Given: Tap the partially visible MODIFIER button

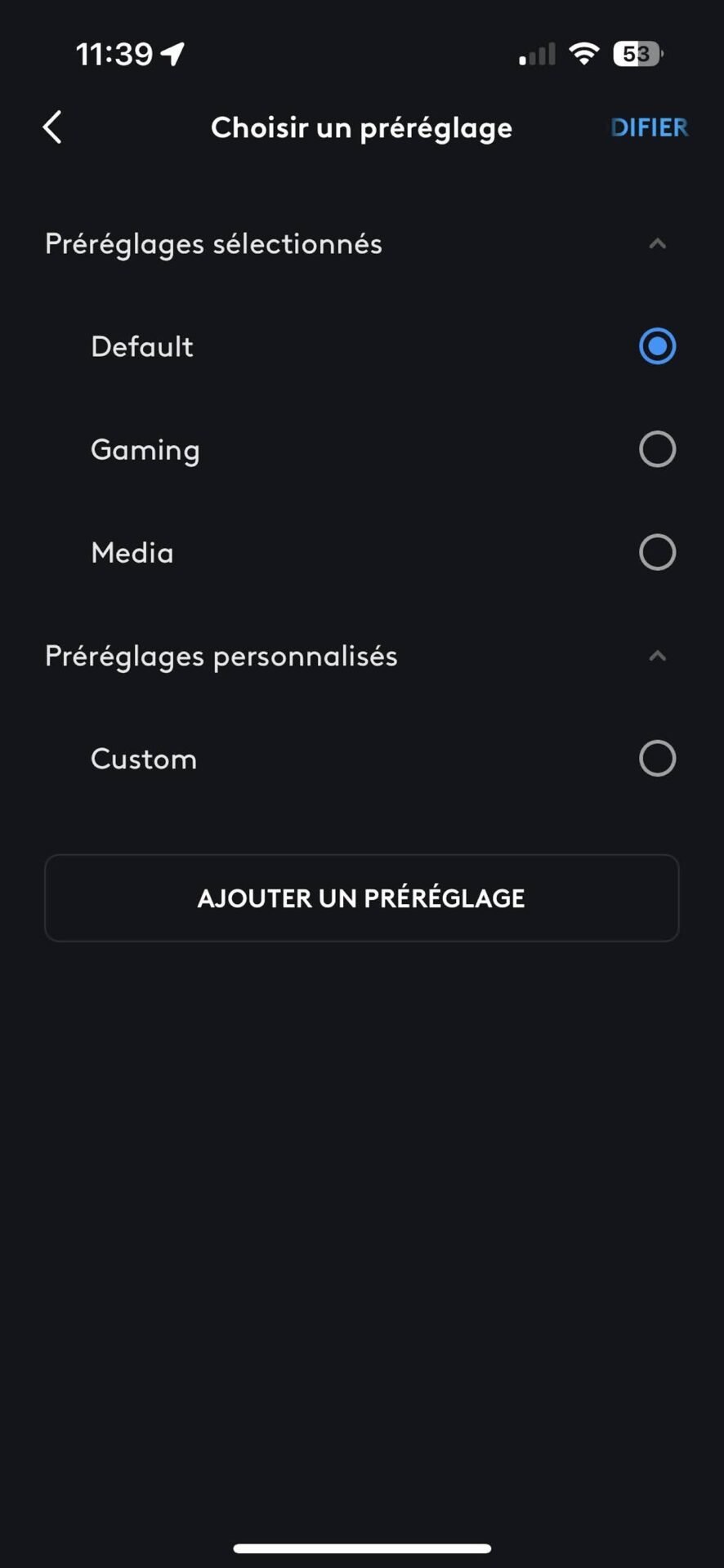Looking at the screenshot, I should click(x=650, y=127).
